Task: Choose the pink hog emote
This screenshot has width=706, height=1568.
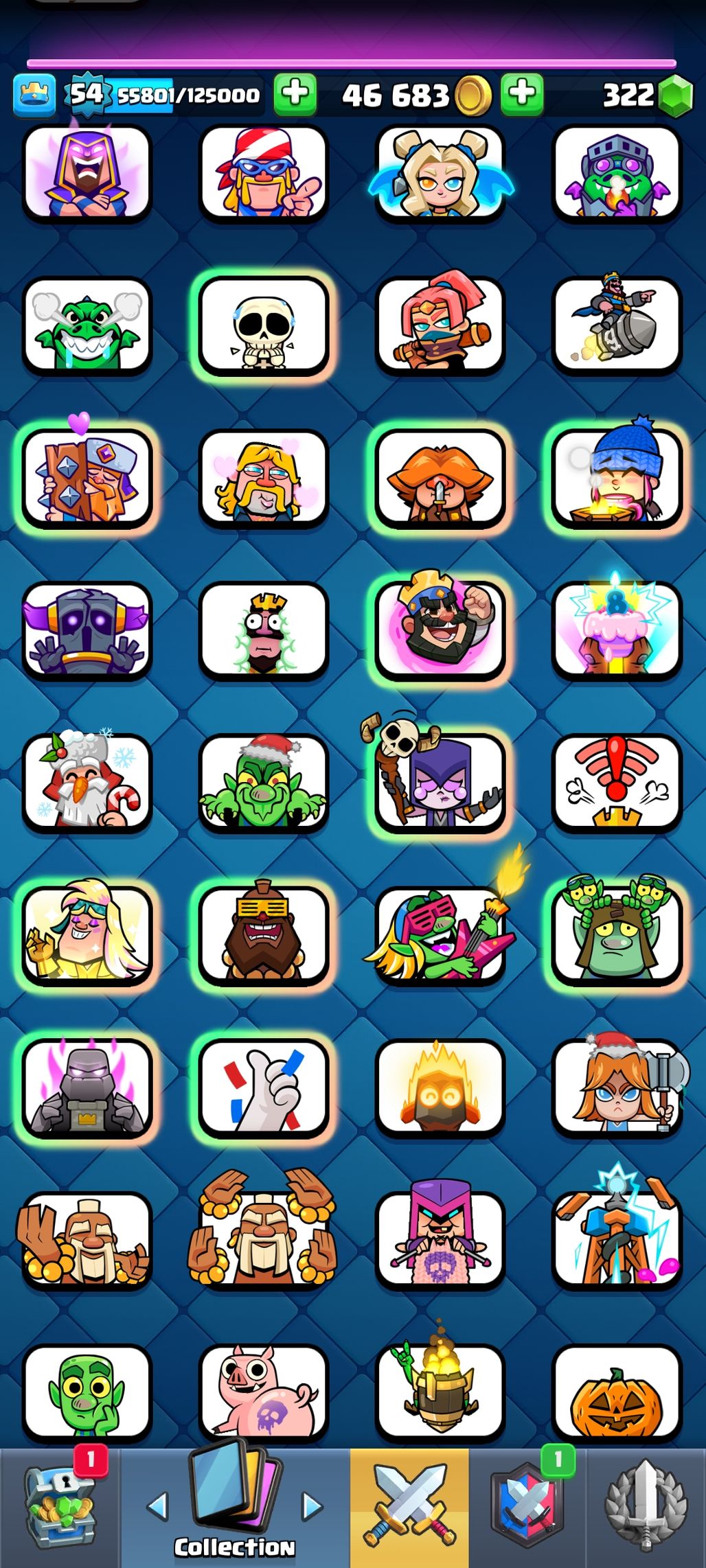Action: (x=263, y=1394)
